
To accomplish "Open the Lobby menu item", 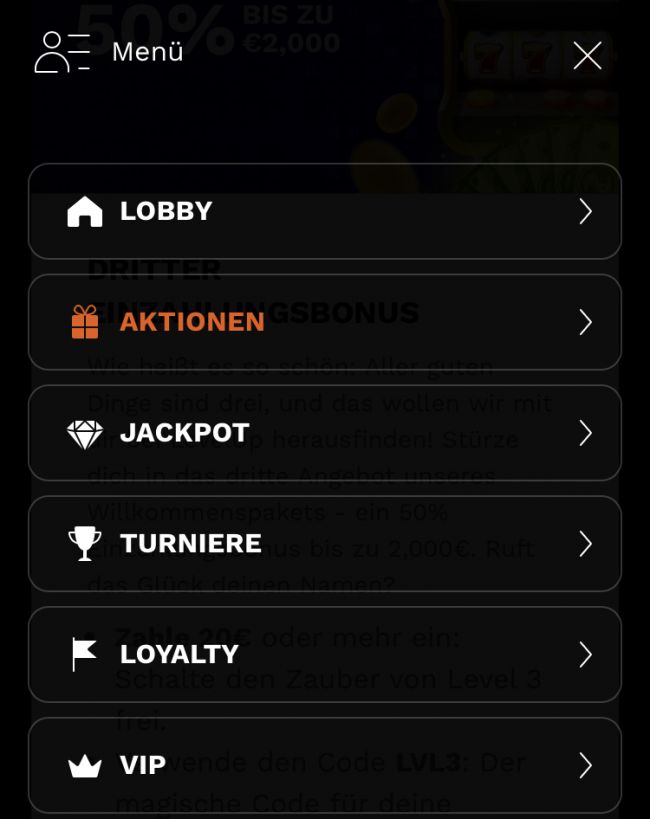I will pos(324,211).
